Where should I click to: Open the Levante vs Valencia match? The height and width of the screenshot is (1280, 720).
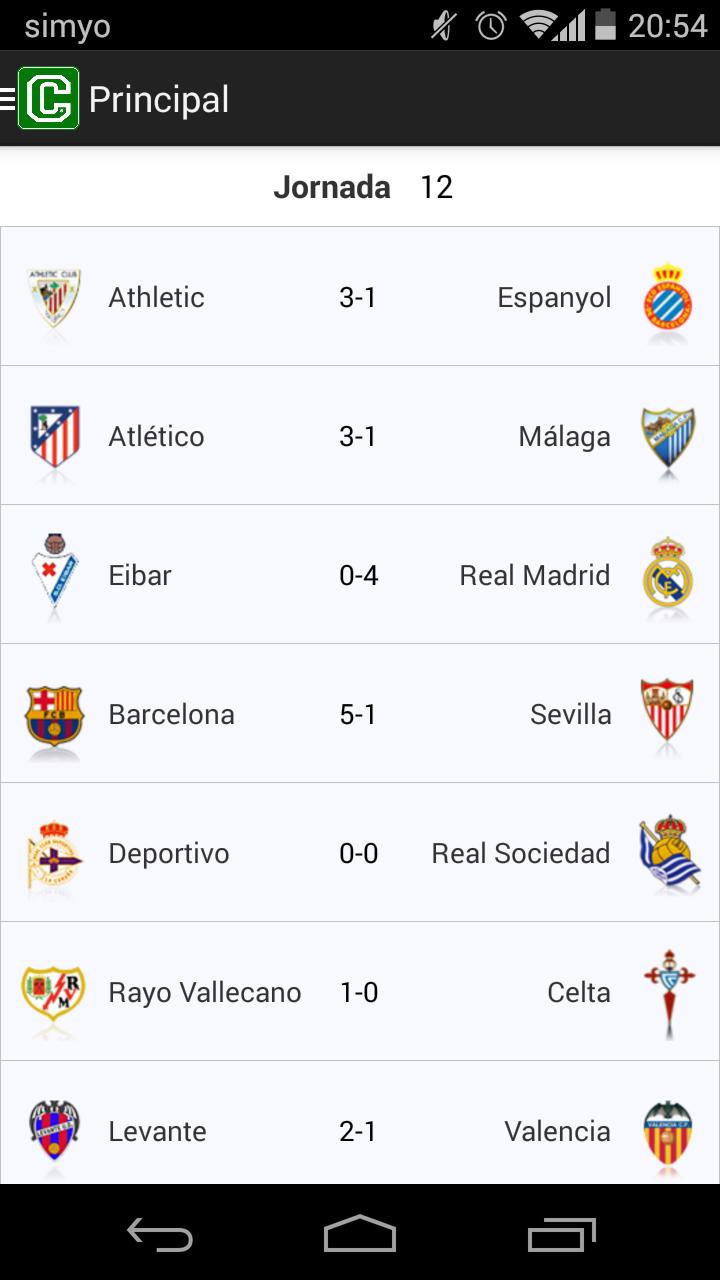pos(360,1130)
